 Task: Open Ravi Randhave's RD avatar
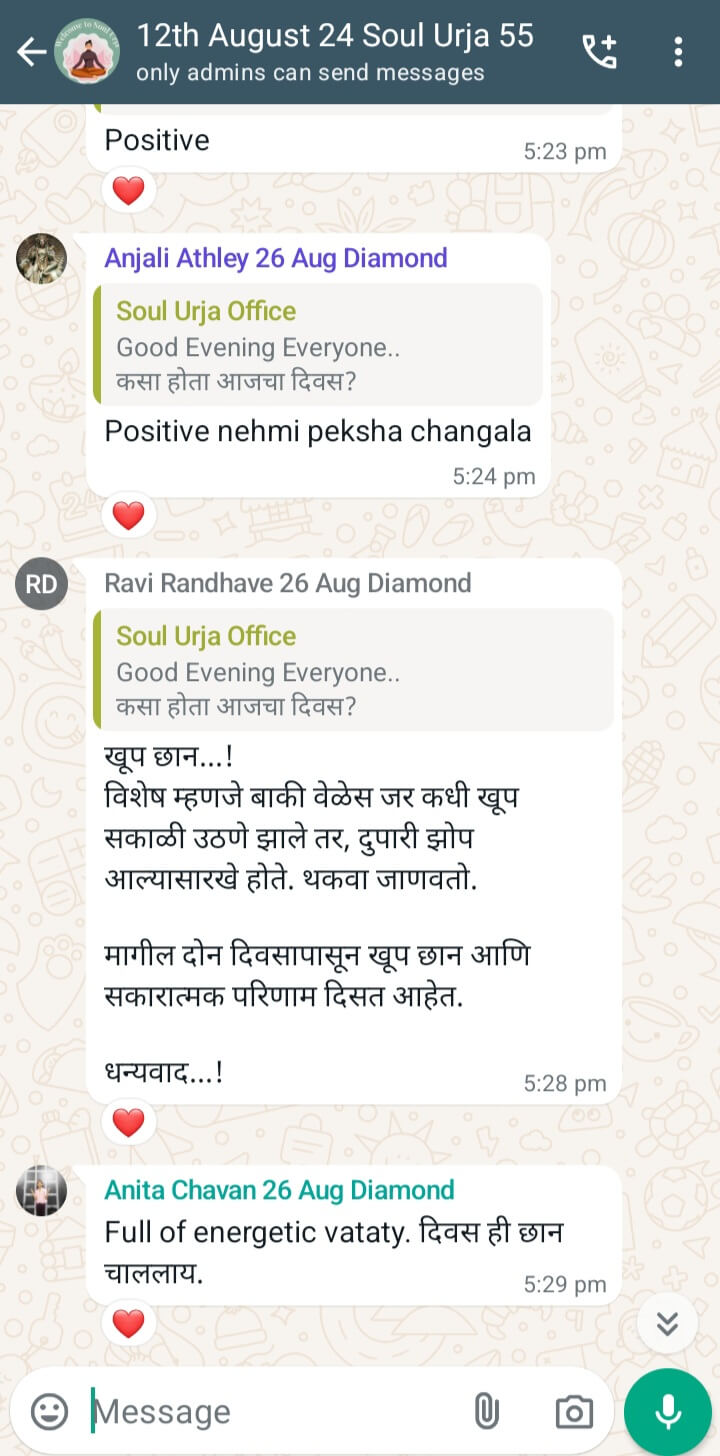click(x=41, y=584)
